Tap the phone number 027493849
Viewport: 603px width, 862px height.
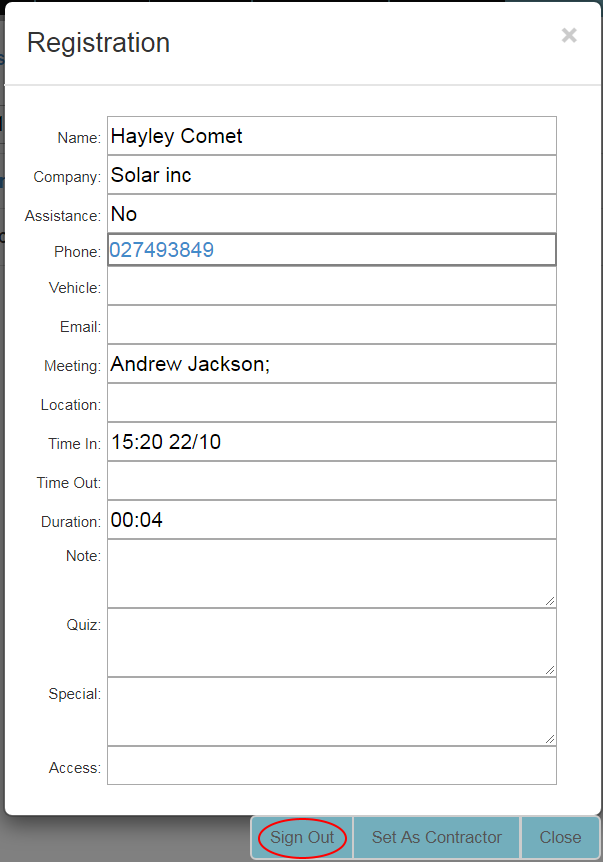click(162, 250)
